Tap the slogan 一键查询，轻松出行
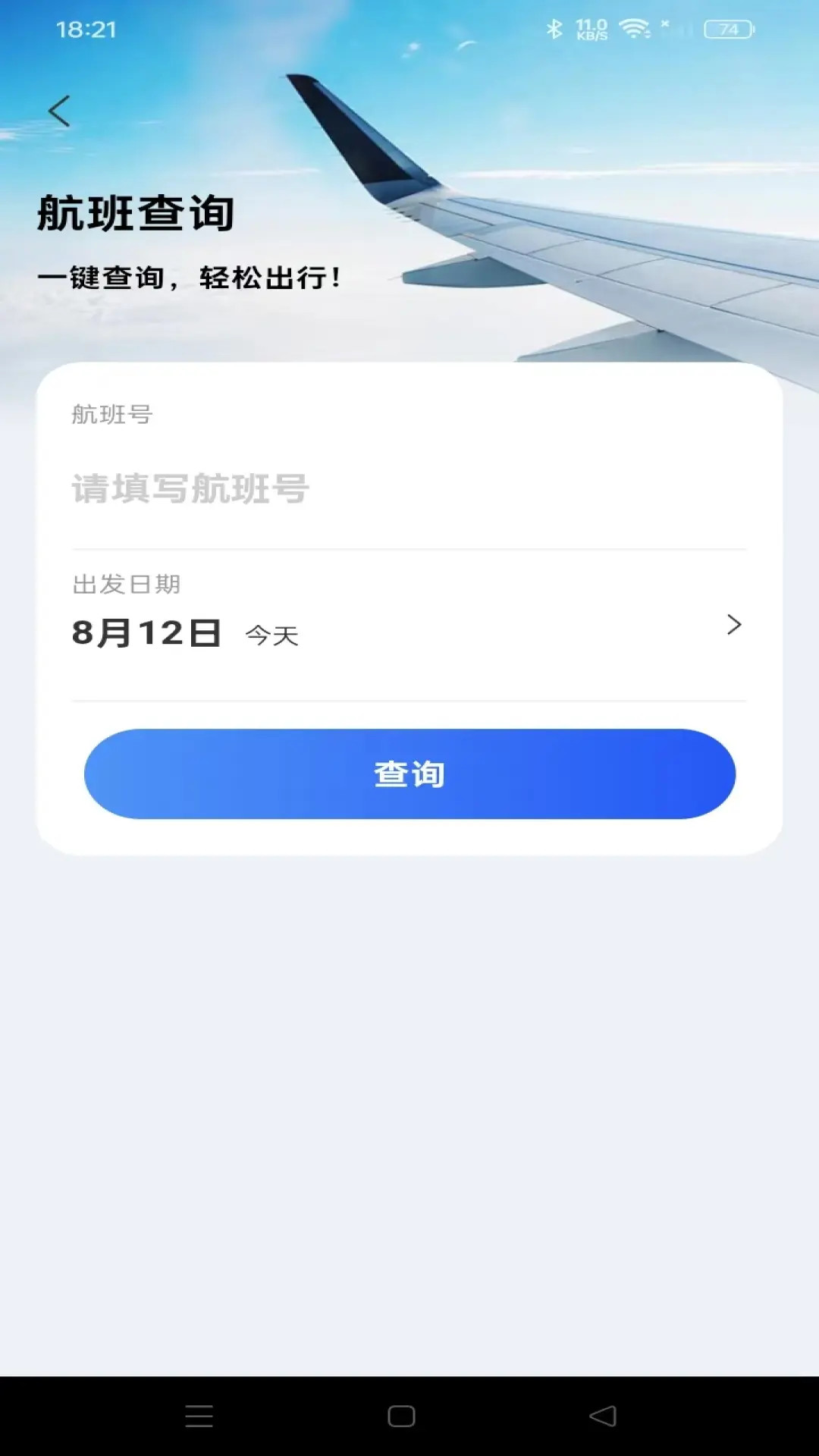 (190, 277)
